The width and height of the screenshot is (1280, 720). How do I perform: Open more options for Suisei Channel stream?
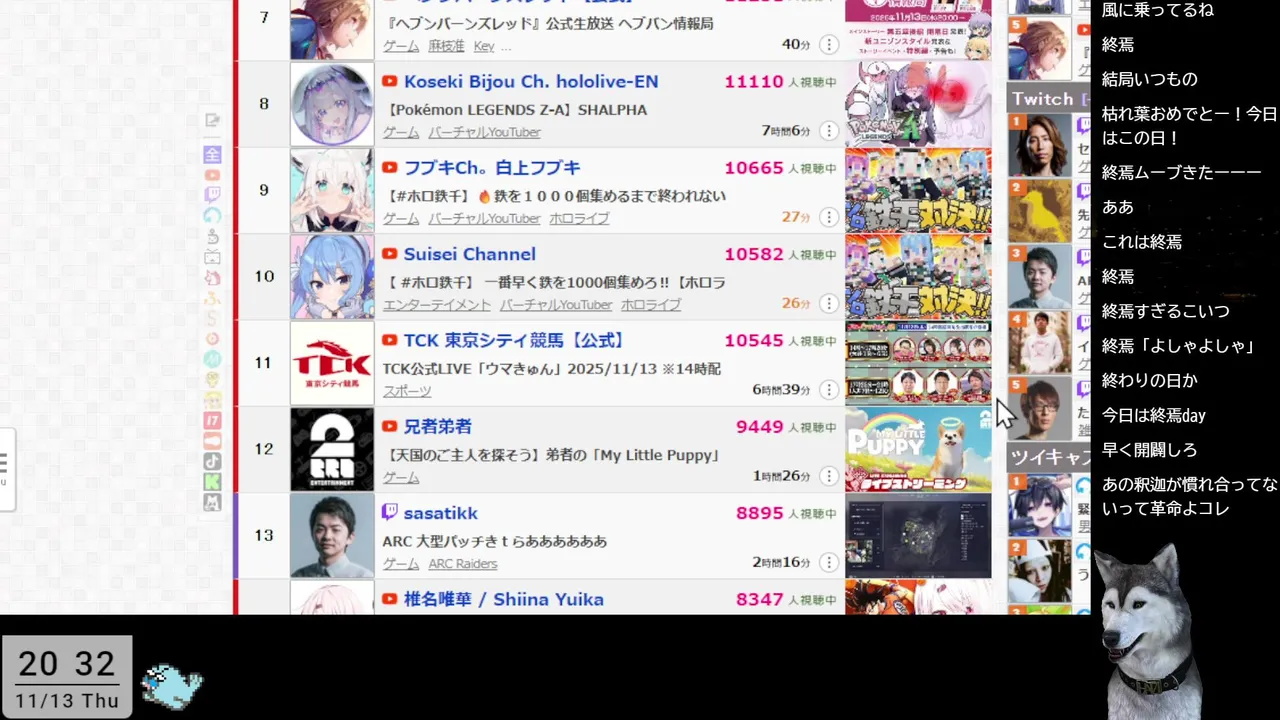(x=828, y=303)
